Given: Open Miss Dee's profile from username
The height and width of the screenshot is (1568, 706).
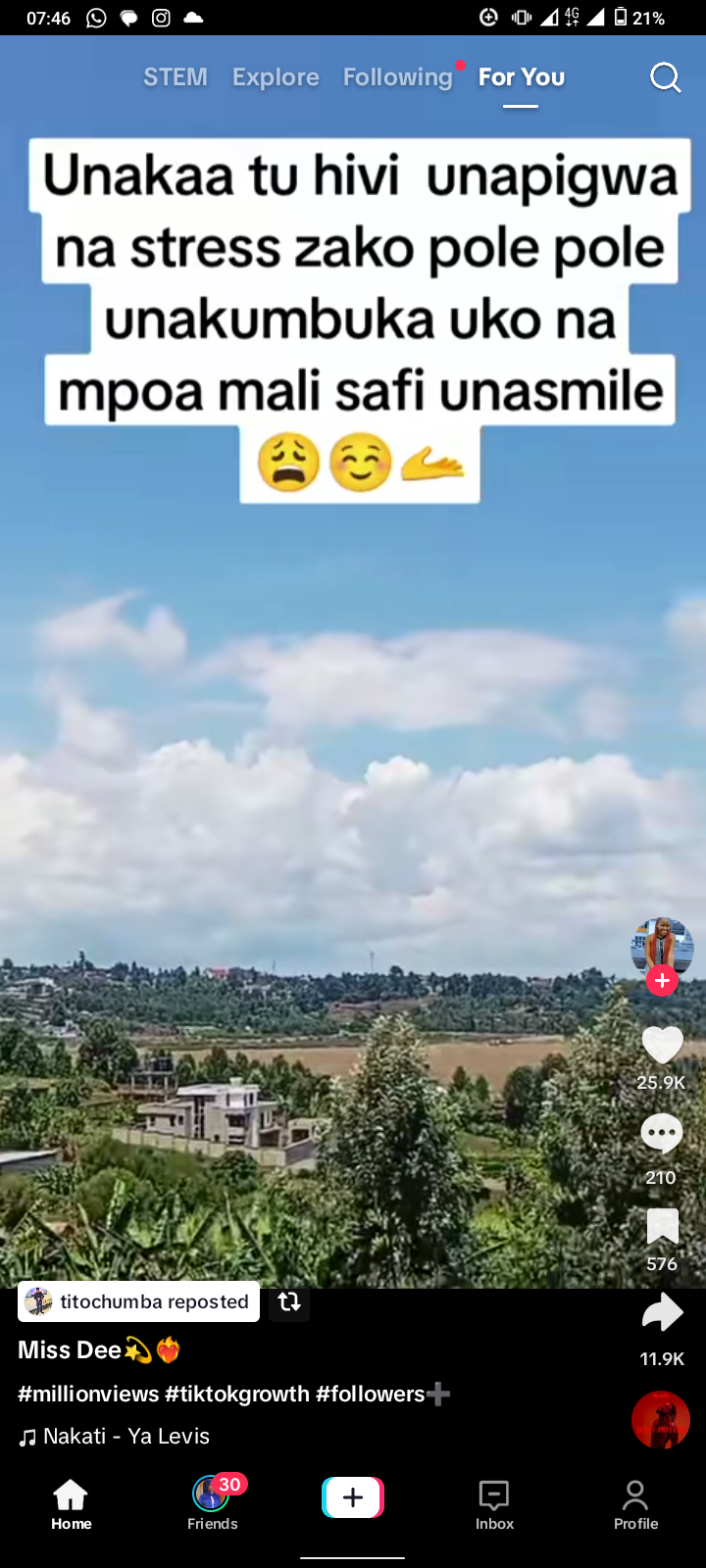Looking at the screenshot, I should click(x=70, y=1350).
